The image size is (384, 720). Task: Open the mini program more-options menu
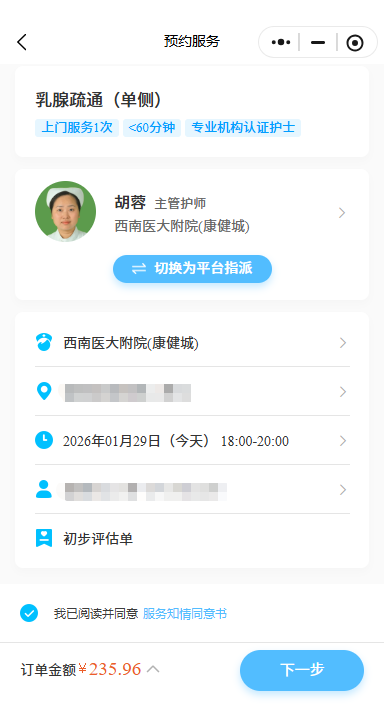(x=281, y=42)
